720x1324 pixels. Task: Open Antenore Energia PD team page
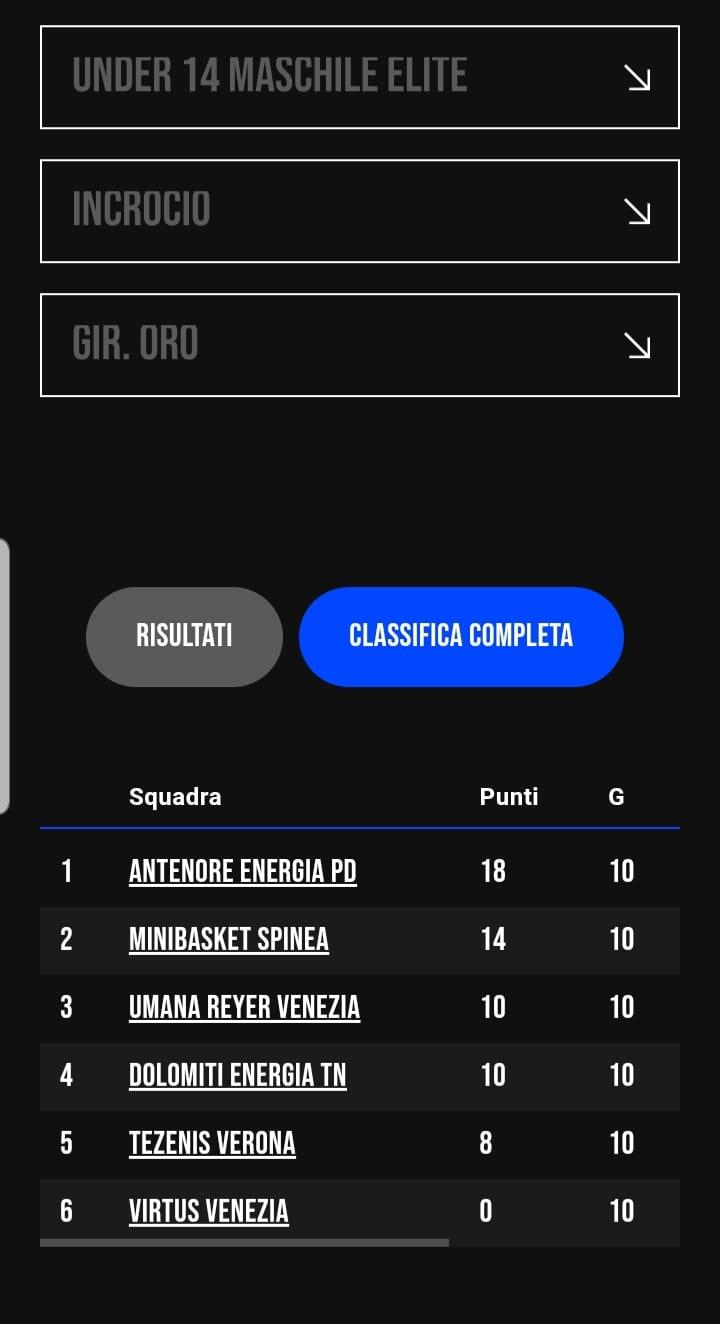pyautogui.click(x=242, y=871)
